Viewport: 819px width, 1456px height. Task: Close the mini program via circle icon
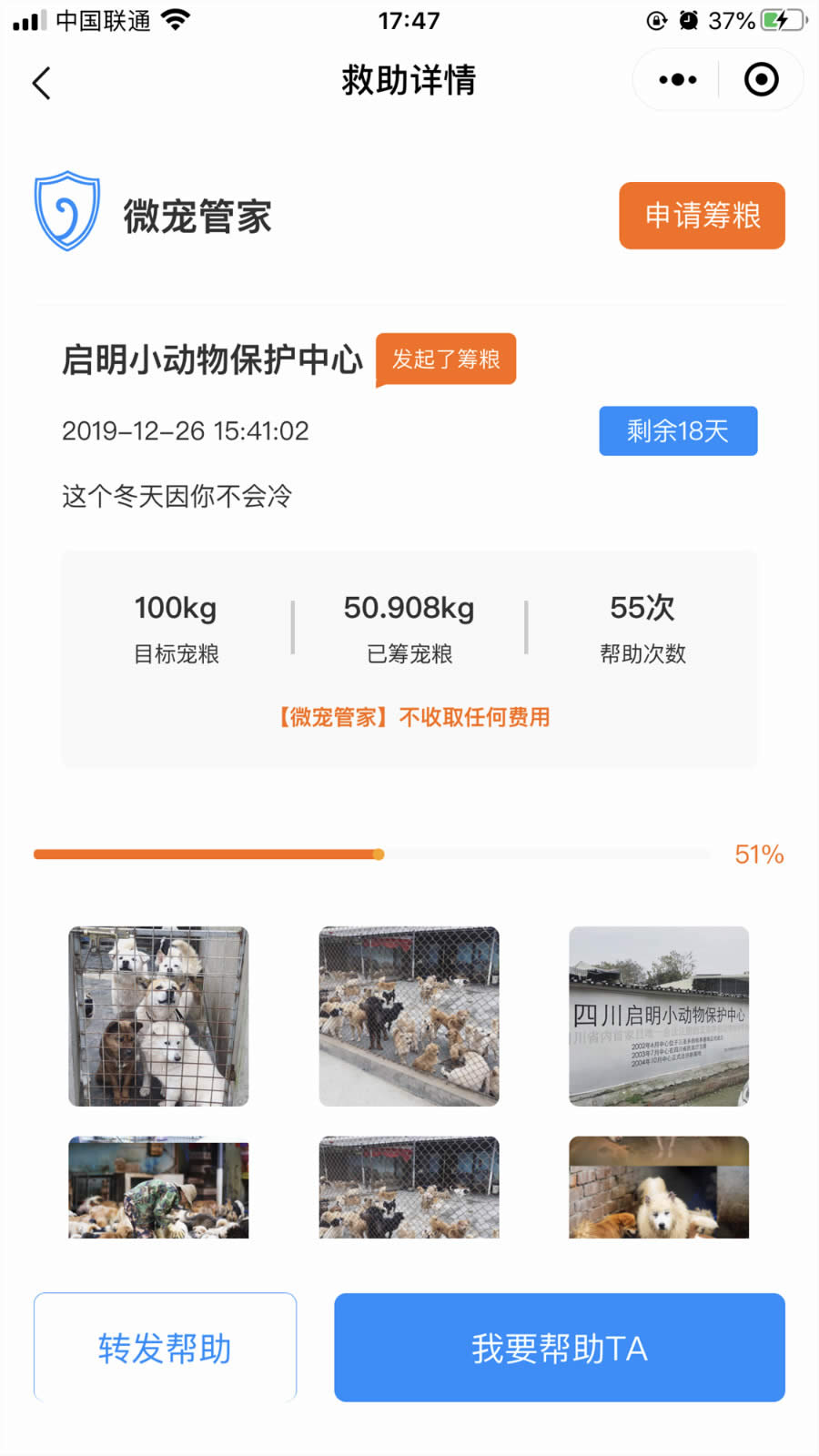pyautogui.click(x=761, y=80)
